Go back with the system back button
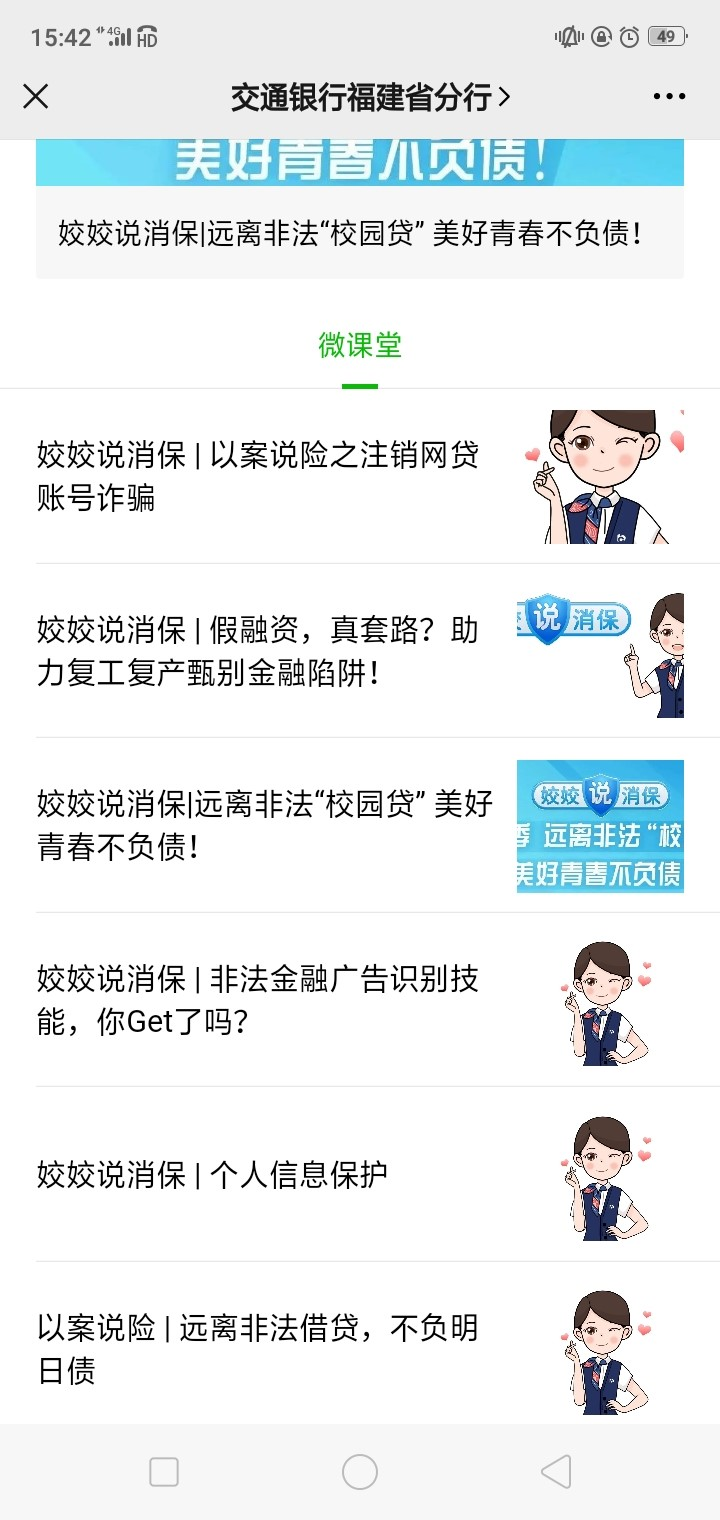The width and height of the screenshot is (720, 1520). point(555,1472)
